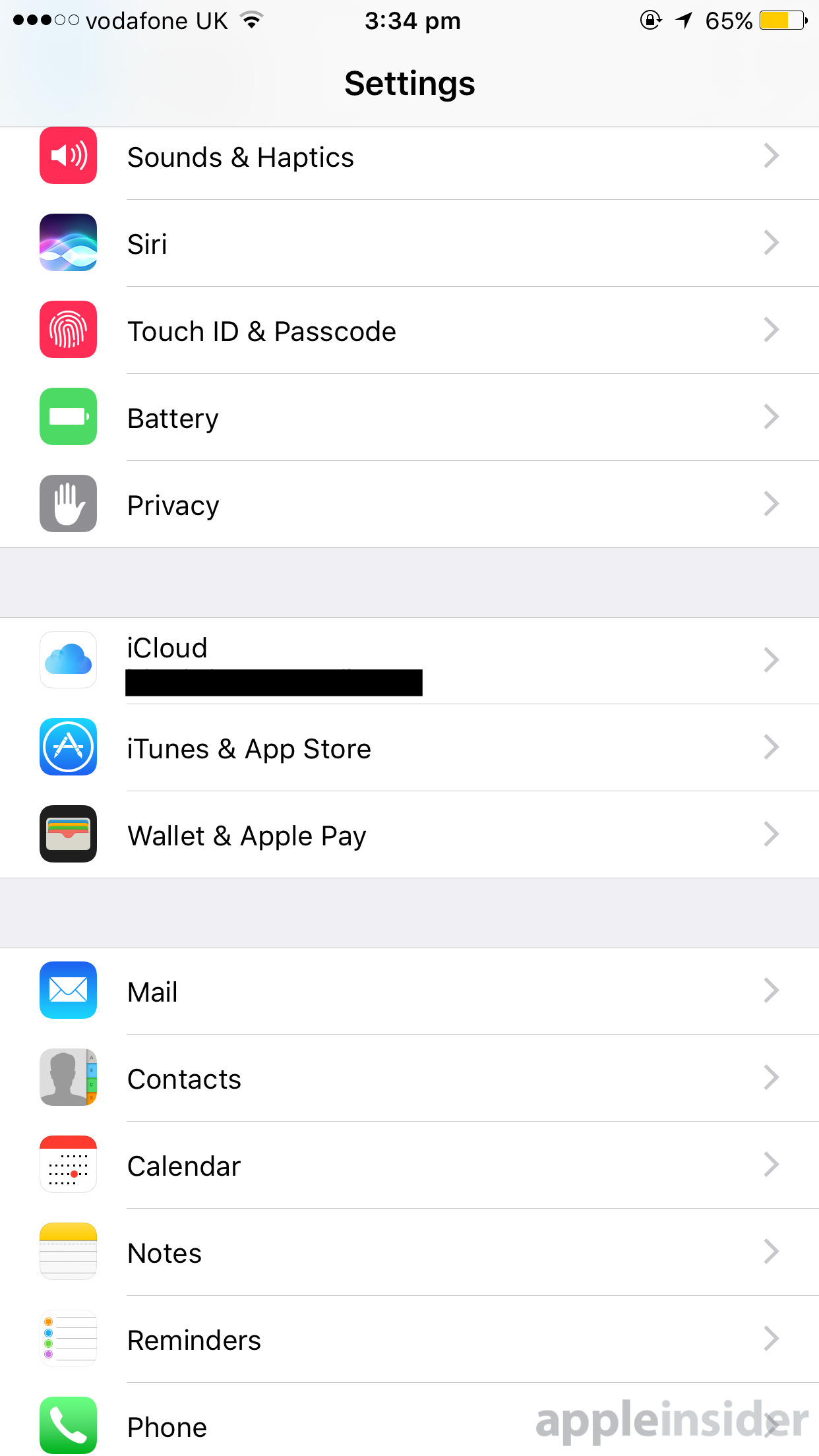
Task: Go to Touch ID & Passcode
Action: (409, 330)
